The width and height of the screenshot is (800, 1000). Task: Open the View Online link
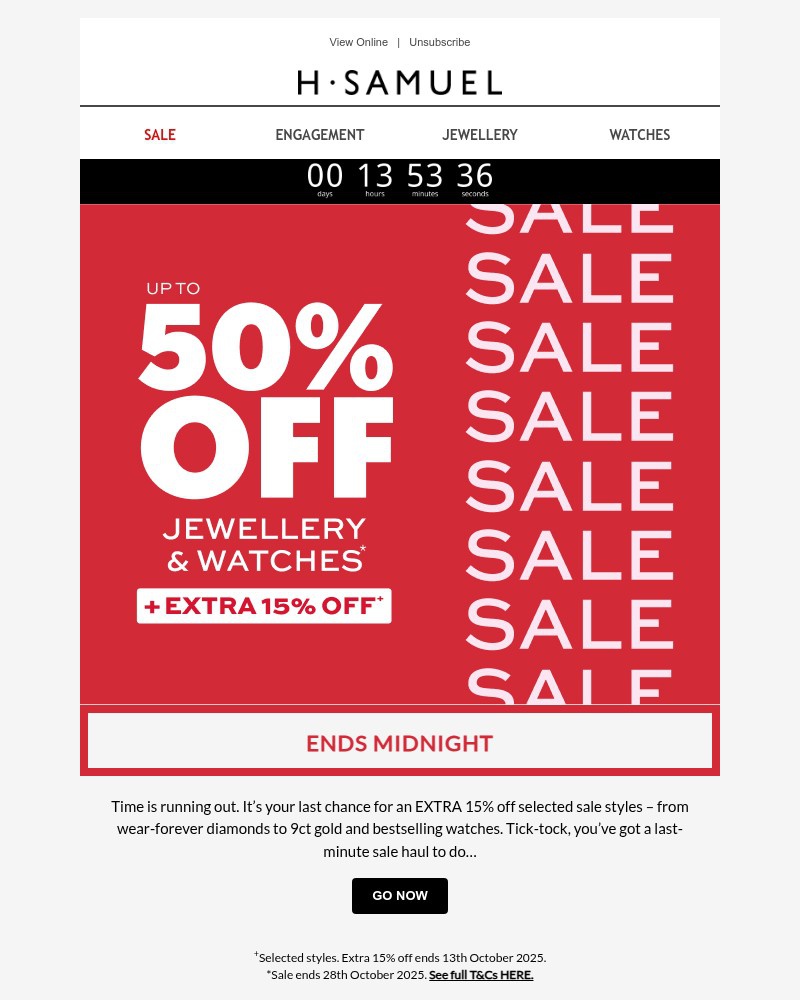point(358,42)
